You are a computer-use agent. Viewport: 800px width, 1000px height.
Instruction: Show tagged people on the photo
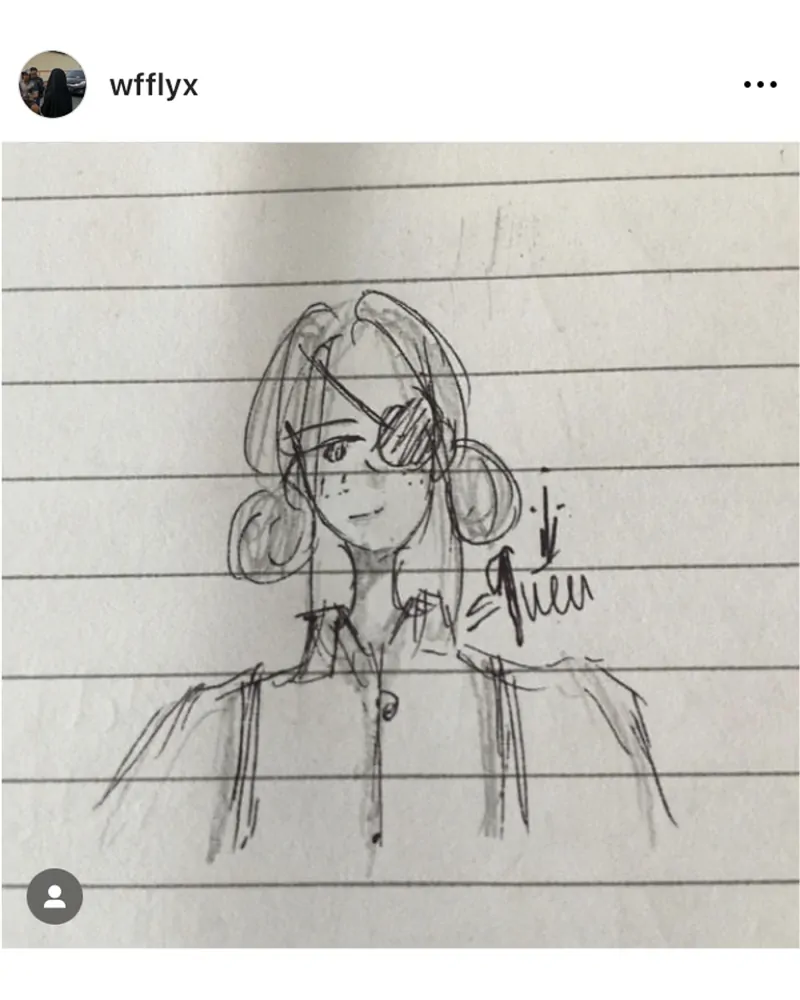pos(55,895)
